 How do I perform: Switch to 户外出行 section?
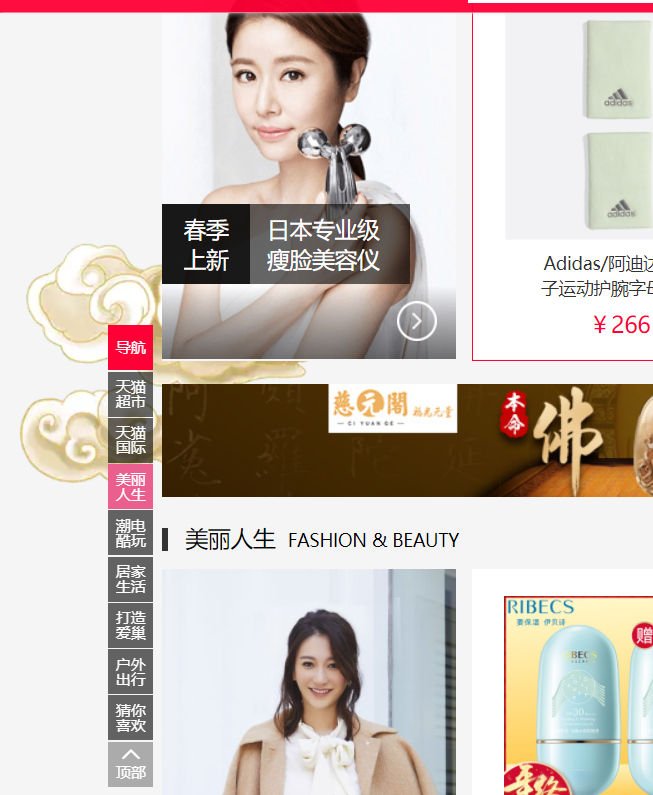[x=130, y=671]
